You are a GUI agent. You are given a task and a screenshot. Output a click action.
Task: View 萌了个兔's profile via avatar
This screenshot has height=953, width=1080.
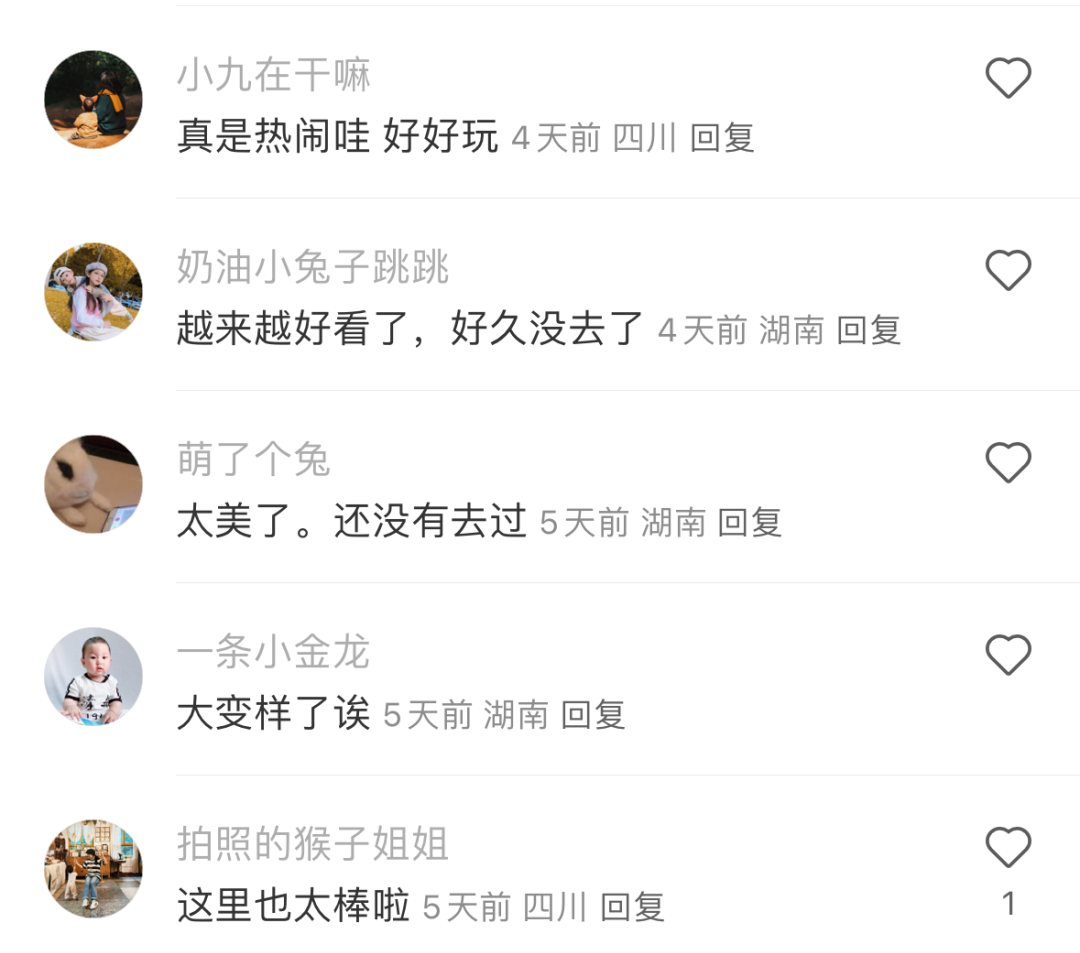(x=93, y=484)
